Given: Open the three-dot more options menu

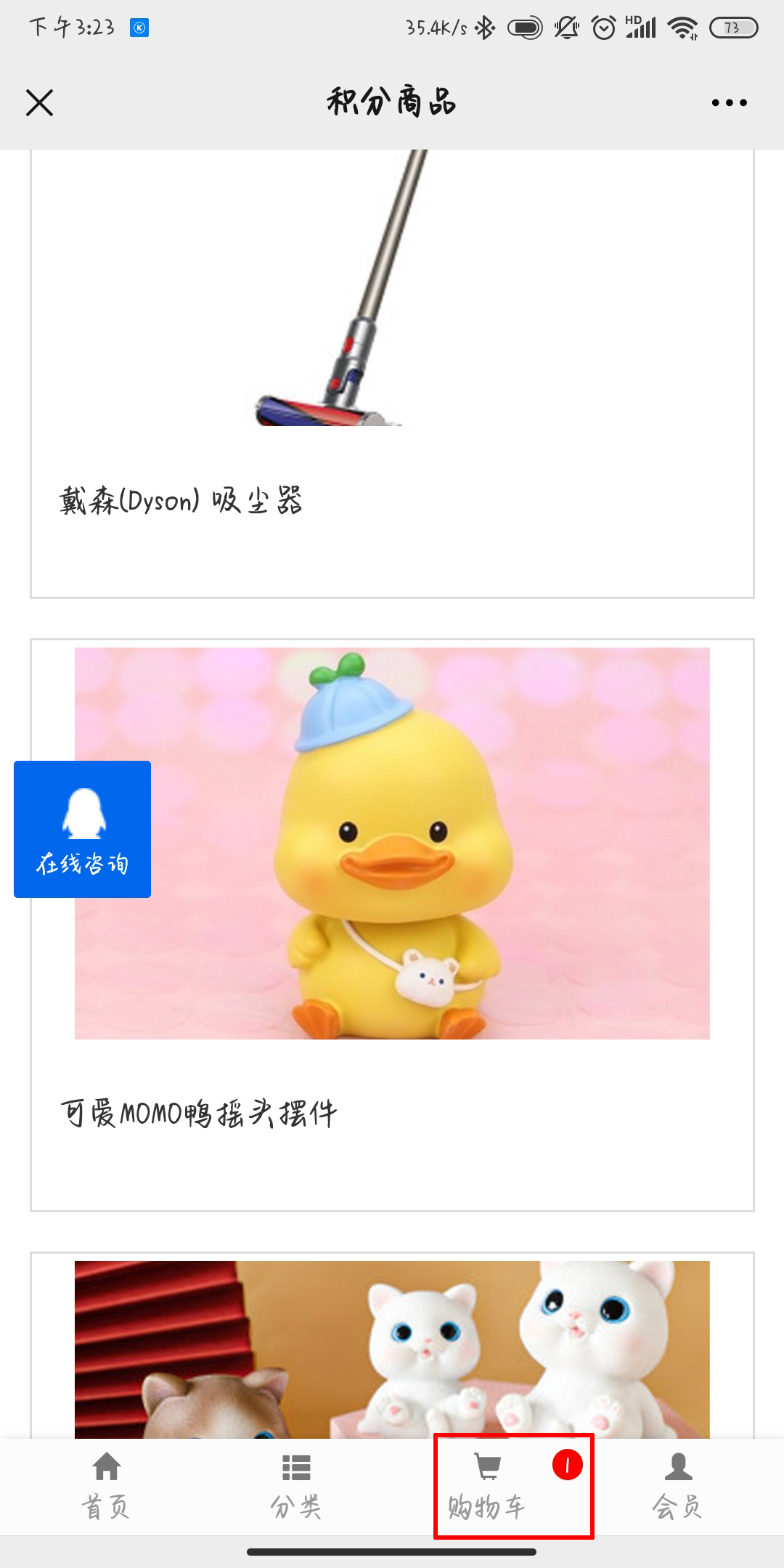Looking at the screenshot, I should [x=729, y=102].
